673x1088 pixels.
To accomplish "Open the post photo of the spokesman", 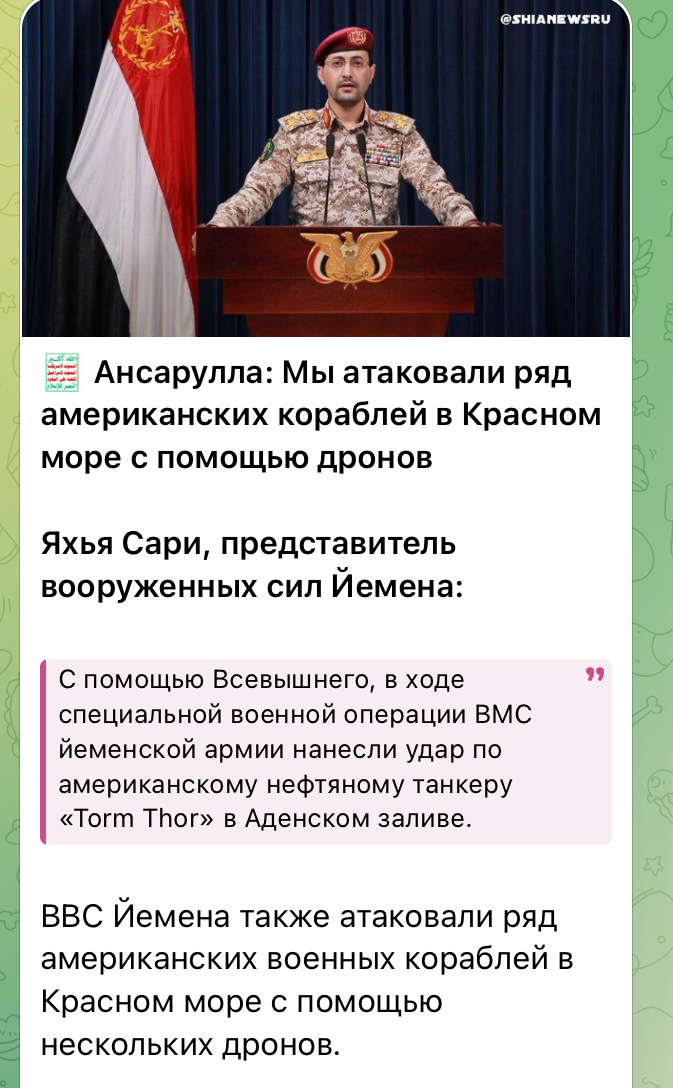I will (326, 169).
